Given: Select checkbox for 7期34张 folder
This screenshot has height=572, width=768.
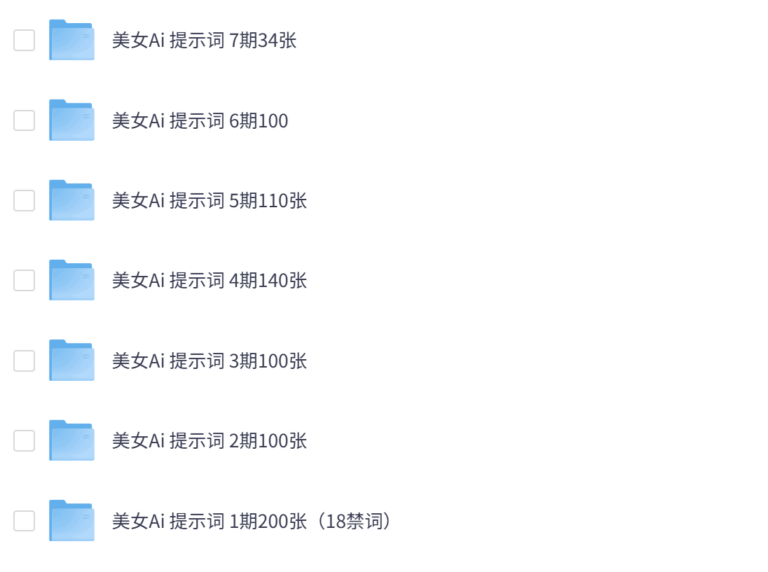Looking at the screenshot, I should (x=24, y=40).
